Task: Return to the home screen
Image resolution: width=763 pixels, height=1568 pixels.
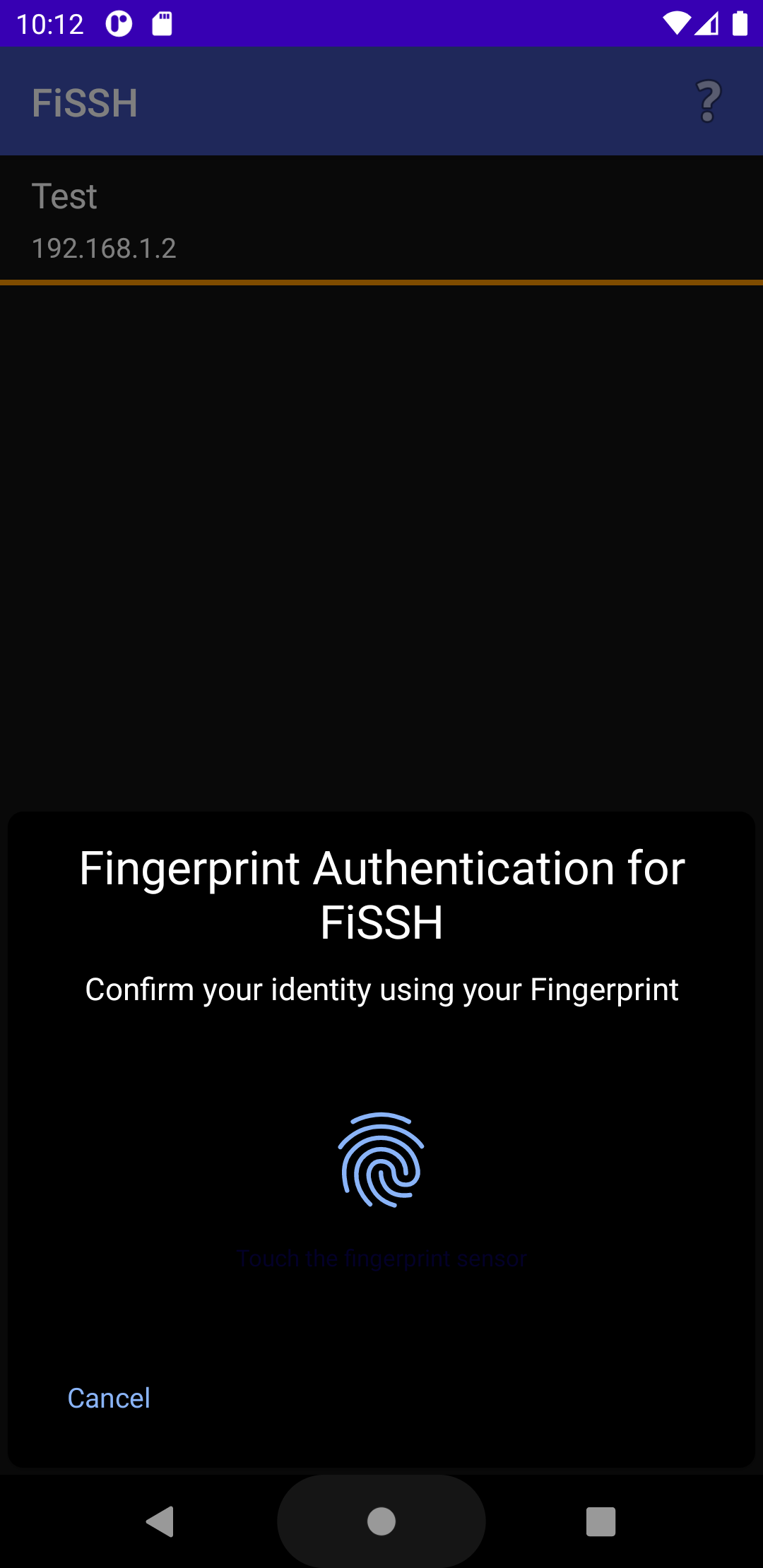Action: coord(381,1521)
